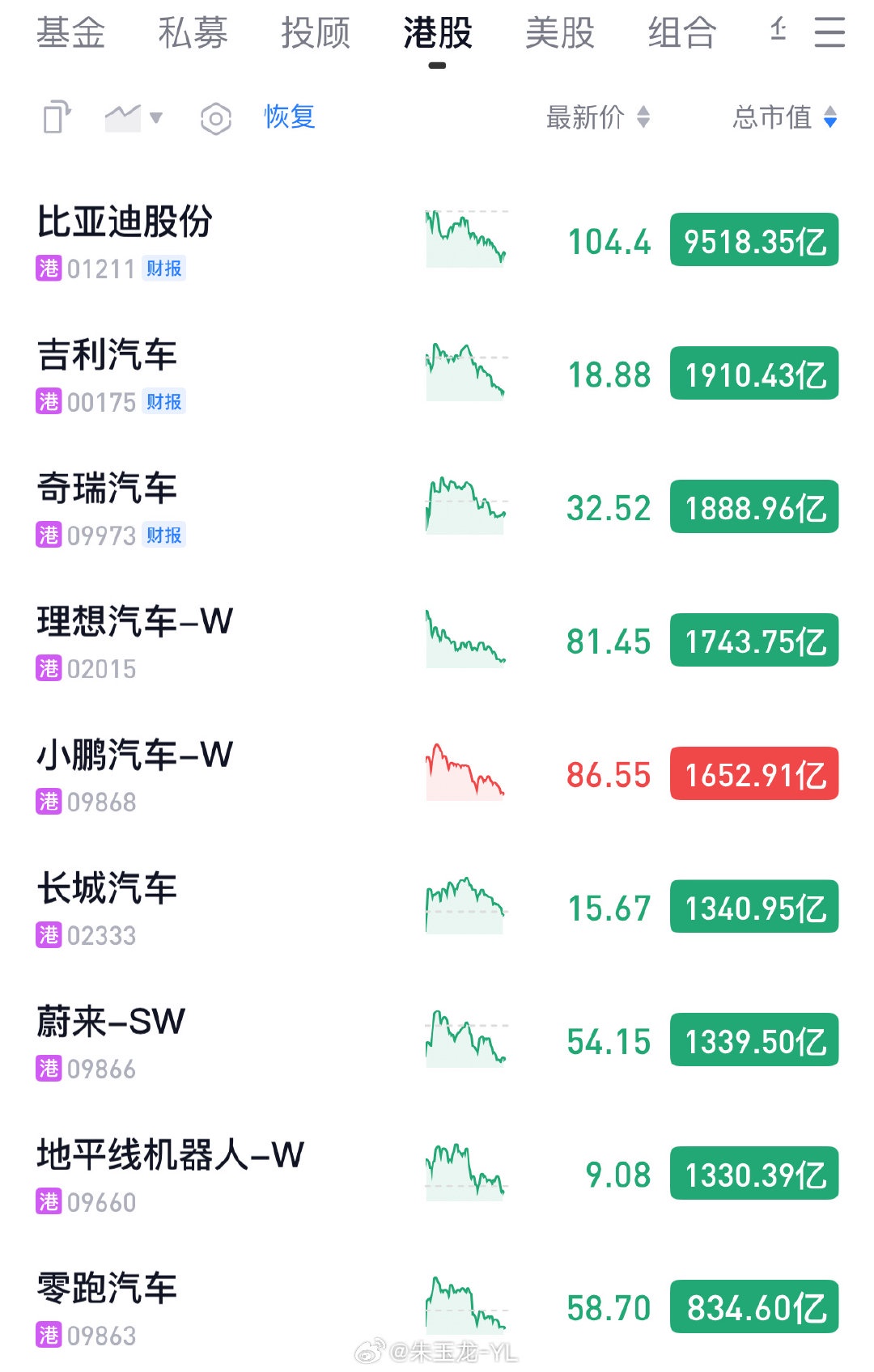Open the 长城汽车 stock row

pyautogui.click(x=107, y=889)
